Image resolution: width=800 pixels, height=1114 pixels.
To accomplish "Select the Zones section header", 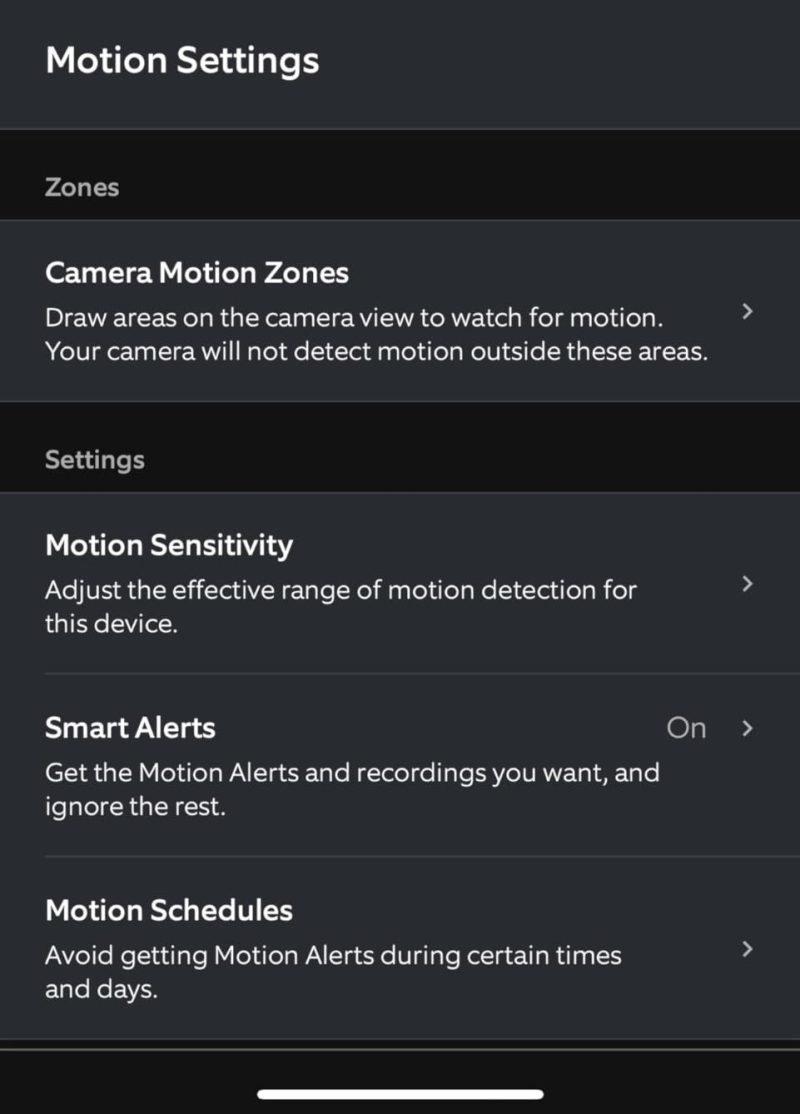I will 81,187.
